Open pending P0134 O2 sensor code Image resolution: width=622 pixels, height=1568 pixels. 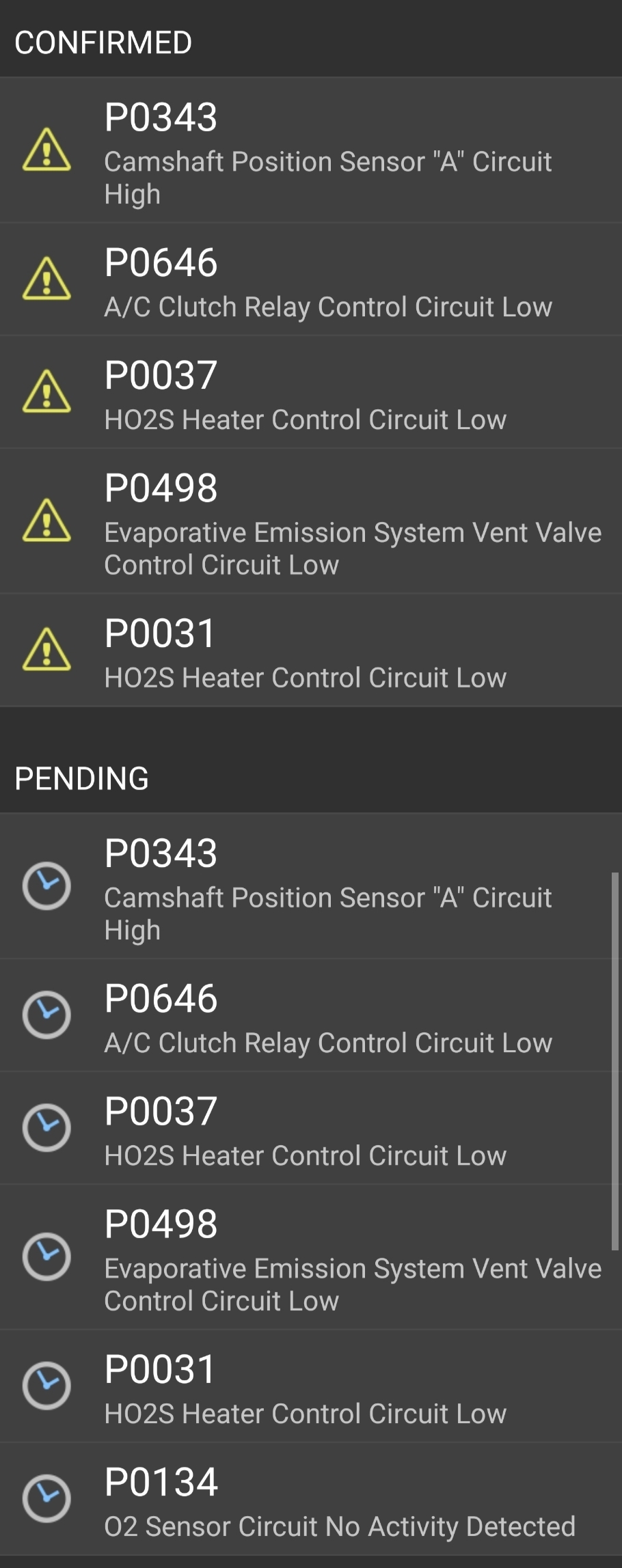point(311,1499)
